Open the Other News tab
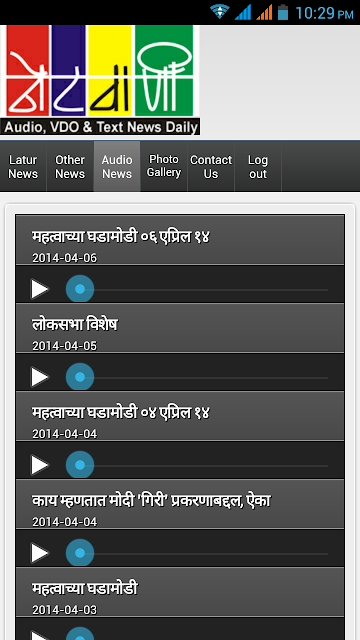Screen dimensions: 360x640 pyautogui.click(x=70, y=167)
